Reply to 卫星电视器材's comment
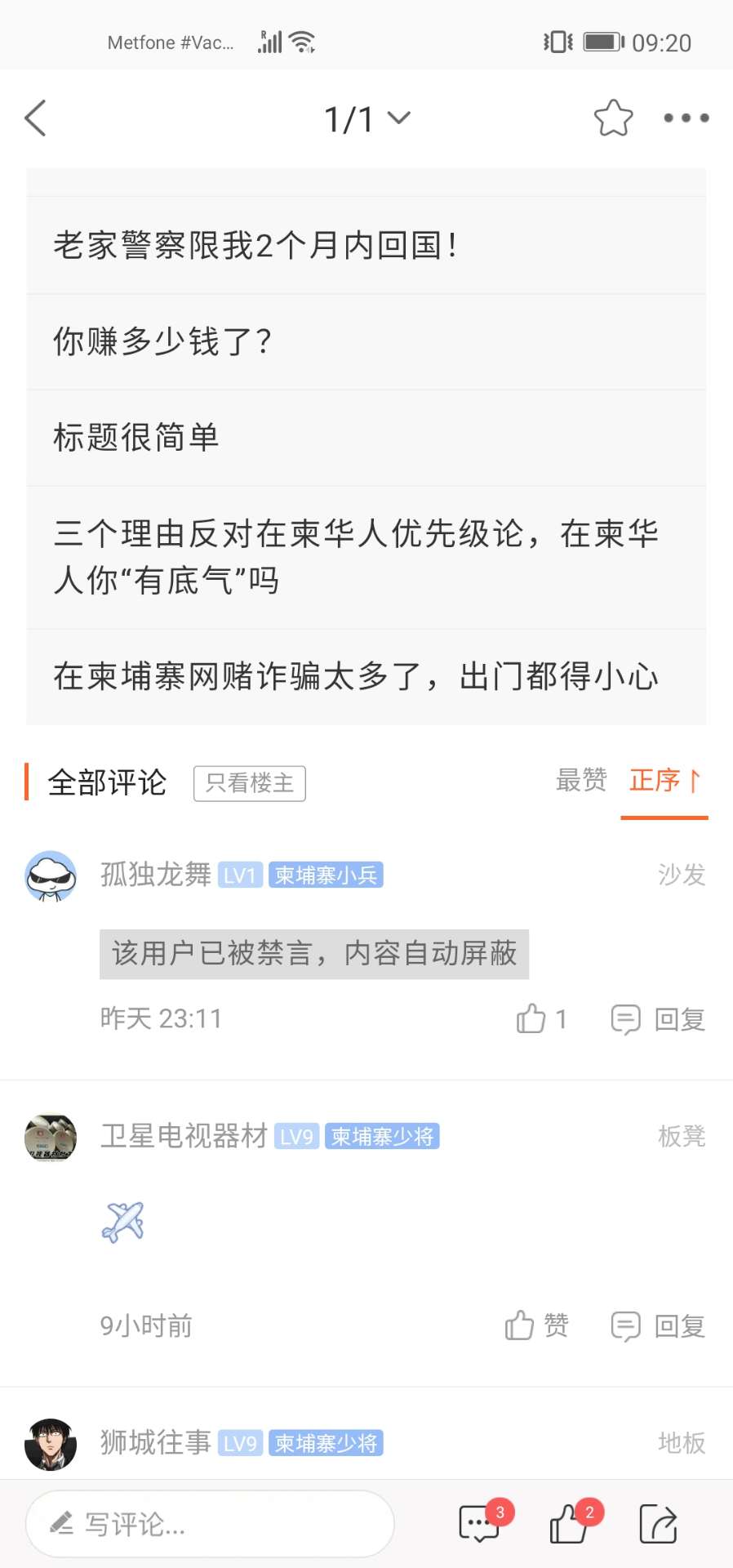Viewport: 733px width, 1568px height. tap(658, 1325)
